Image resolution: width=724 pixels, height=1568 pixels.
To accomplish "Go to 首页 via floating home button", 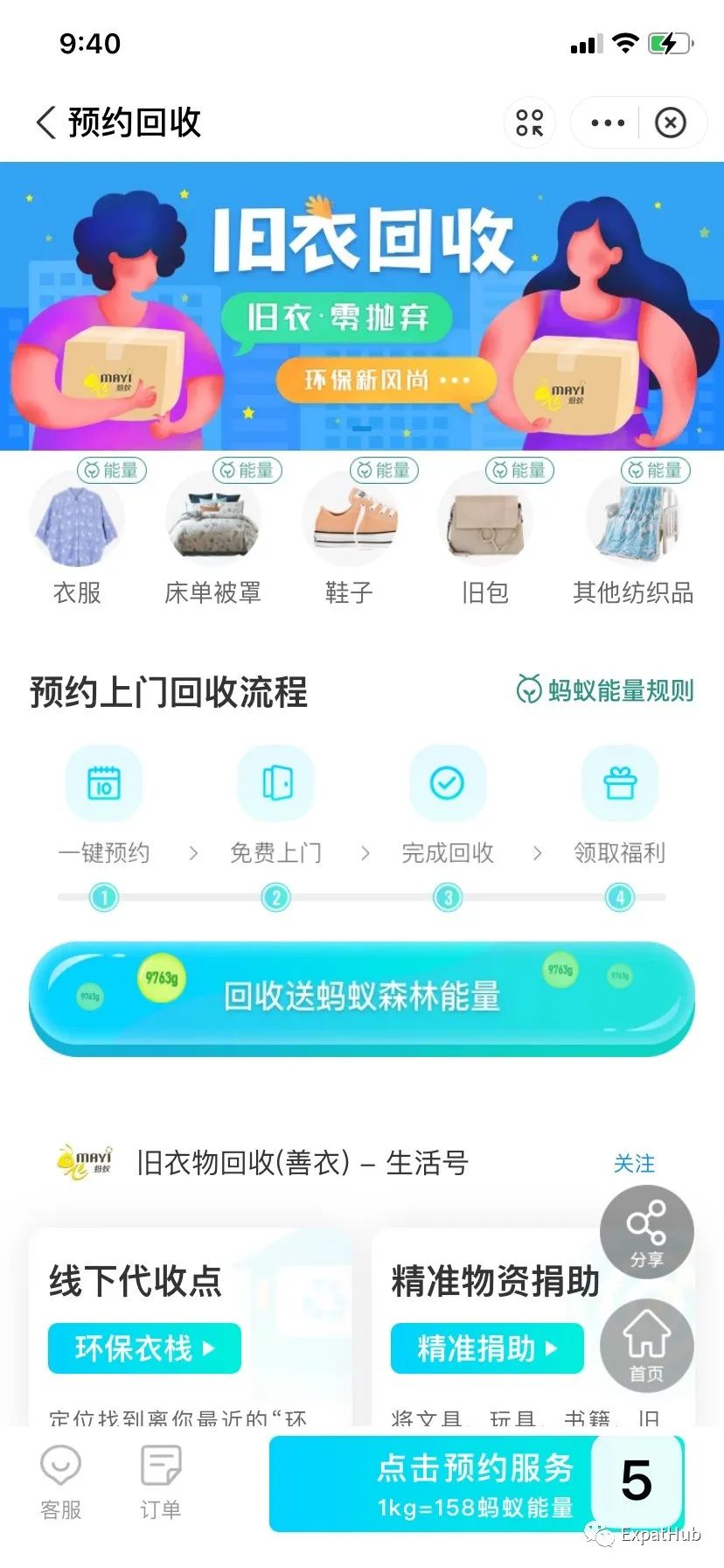I will point(647,1346).
